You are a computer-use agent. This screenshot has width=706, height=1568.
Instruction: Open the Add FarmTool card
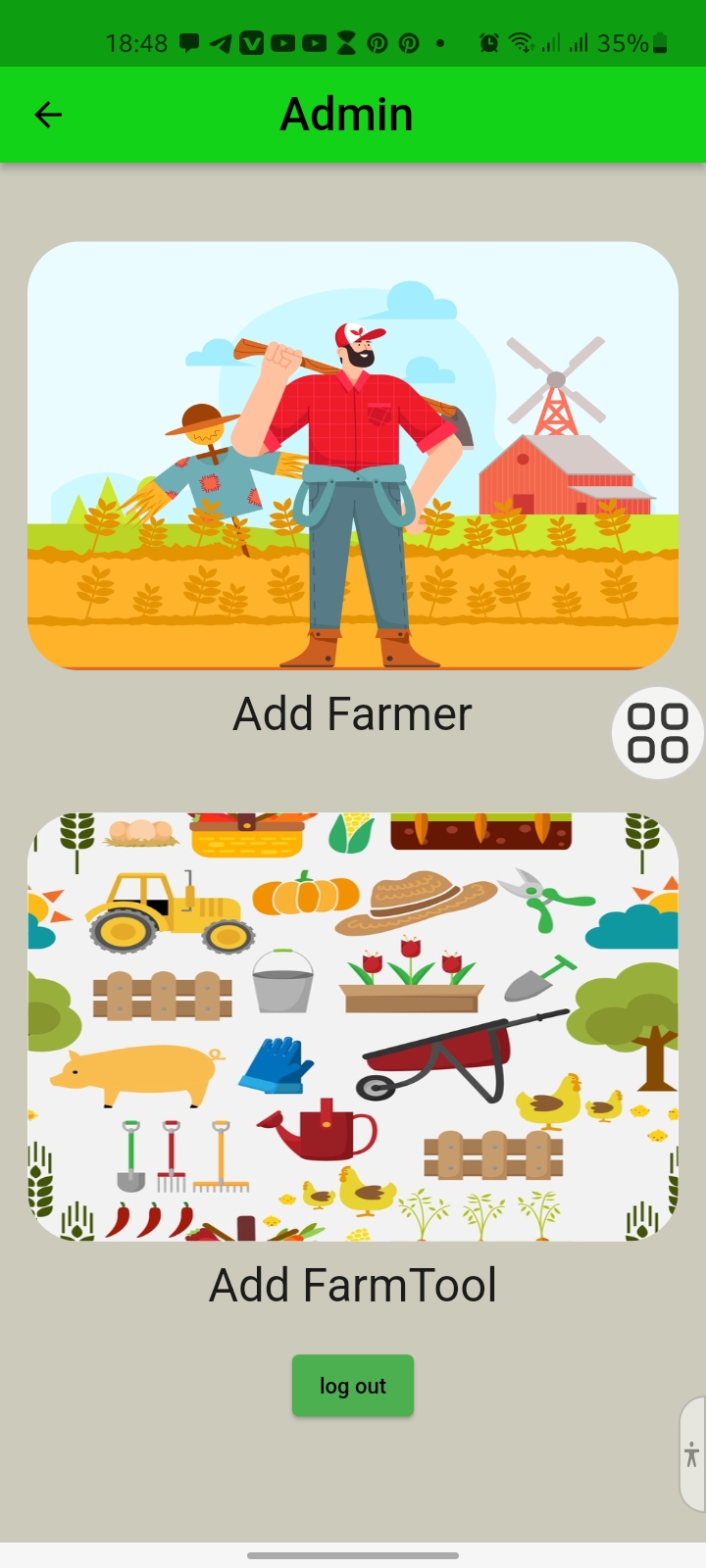point(353,1026)
